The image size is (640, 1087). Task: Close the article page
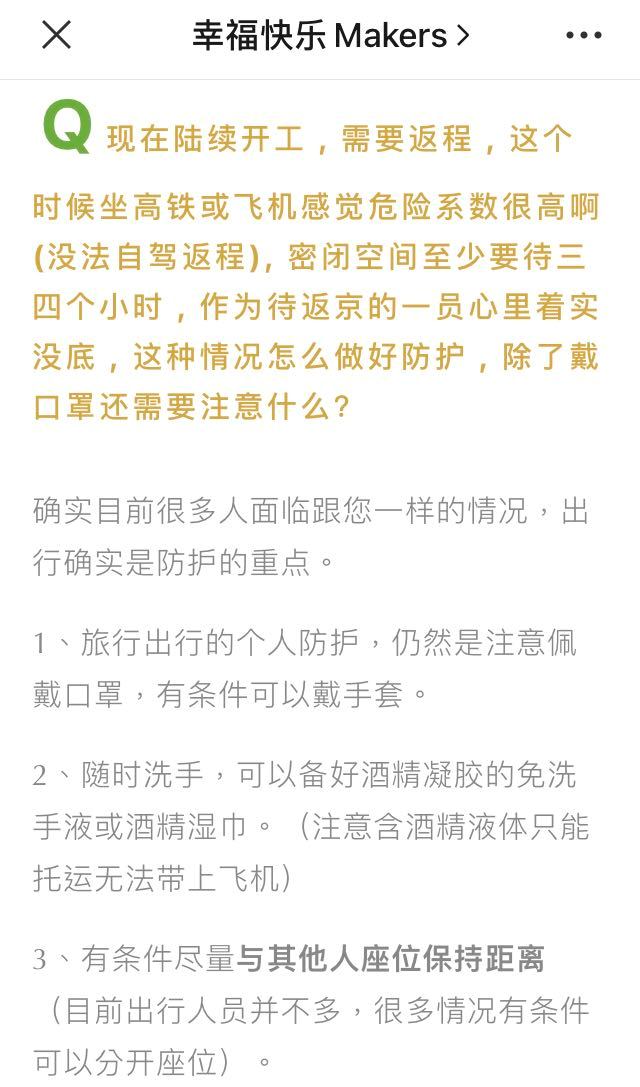[x=56, y=36]
